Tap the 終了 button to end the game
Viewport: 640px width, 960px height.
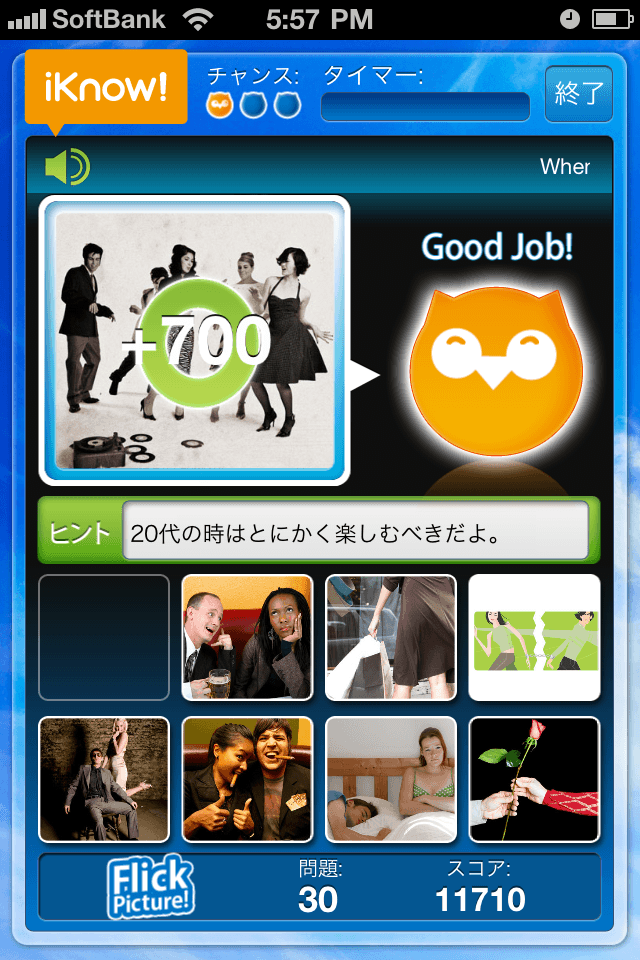[x=578, y=94]
